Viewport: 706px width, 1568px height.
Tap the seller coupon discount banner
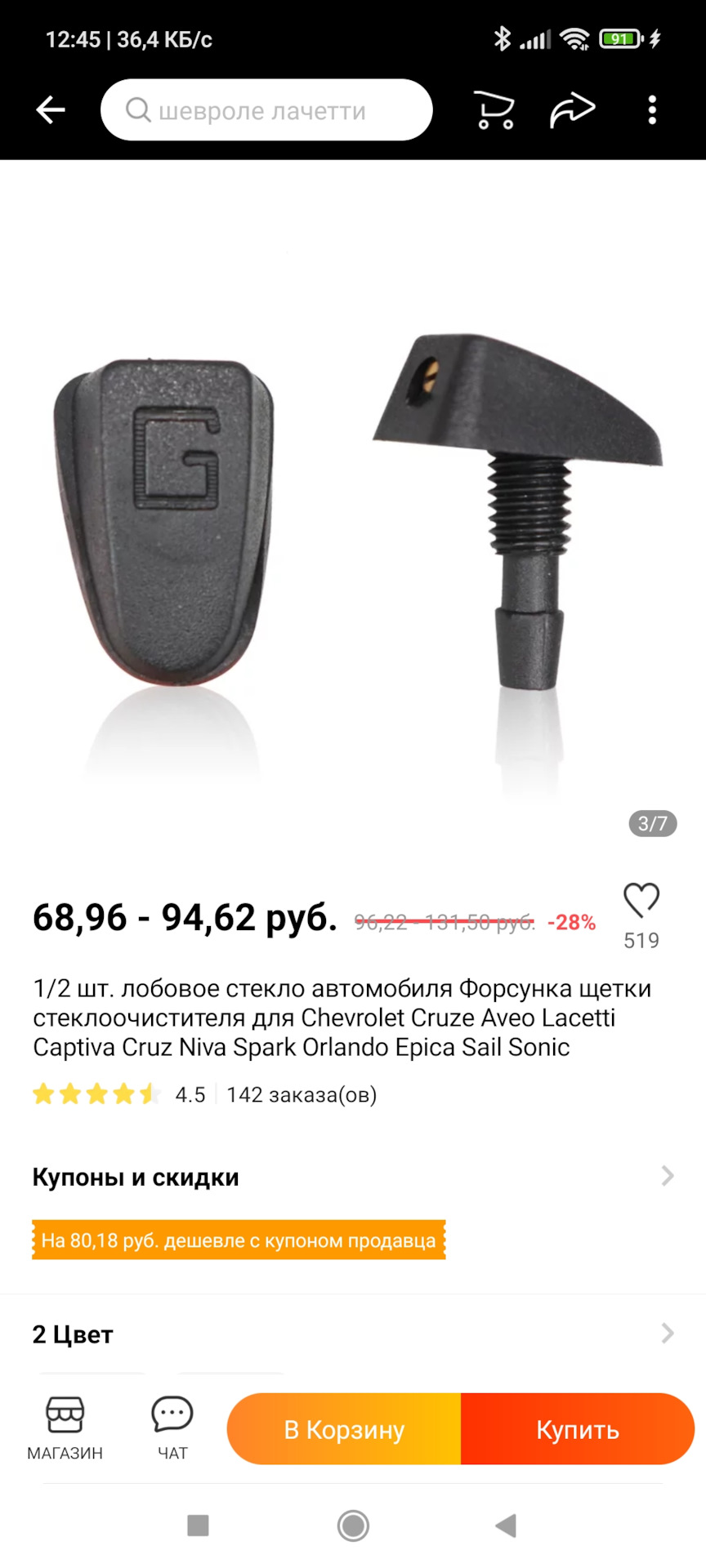coord(239,1240)
